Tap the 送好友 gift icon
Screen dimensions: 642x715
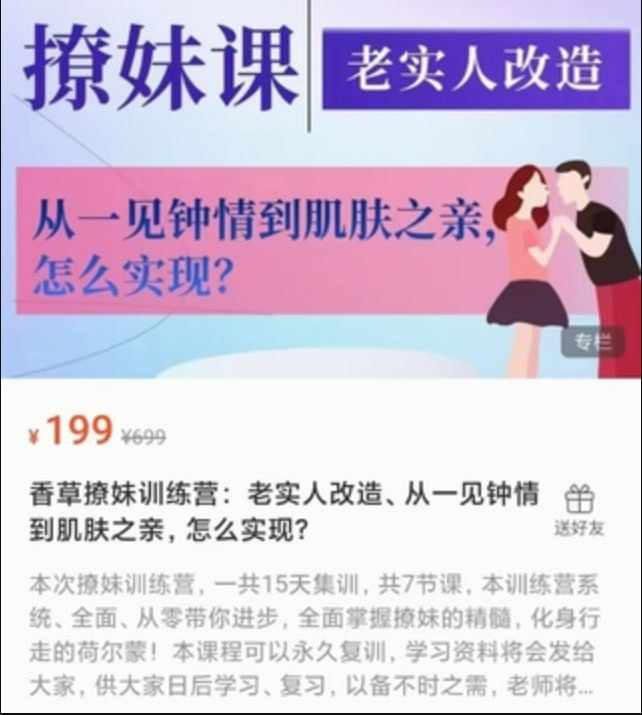[x=579, y=499]
